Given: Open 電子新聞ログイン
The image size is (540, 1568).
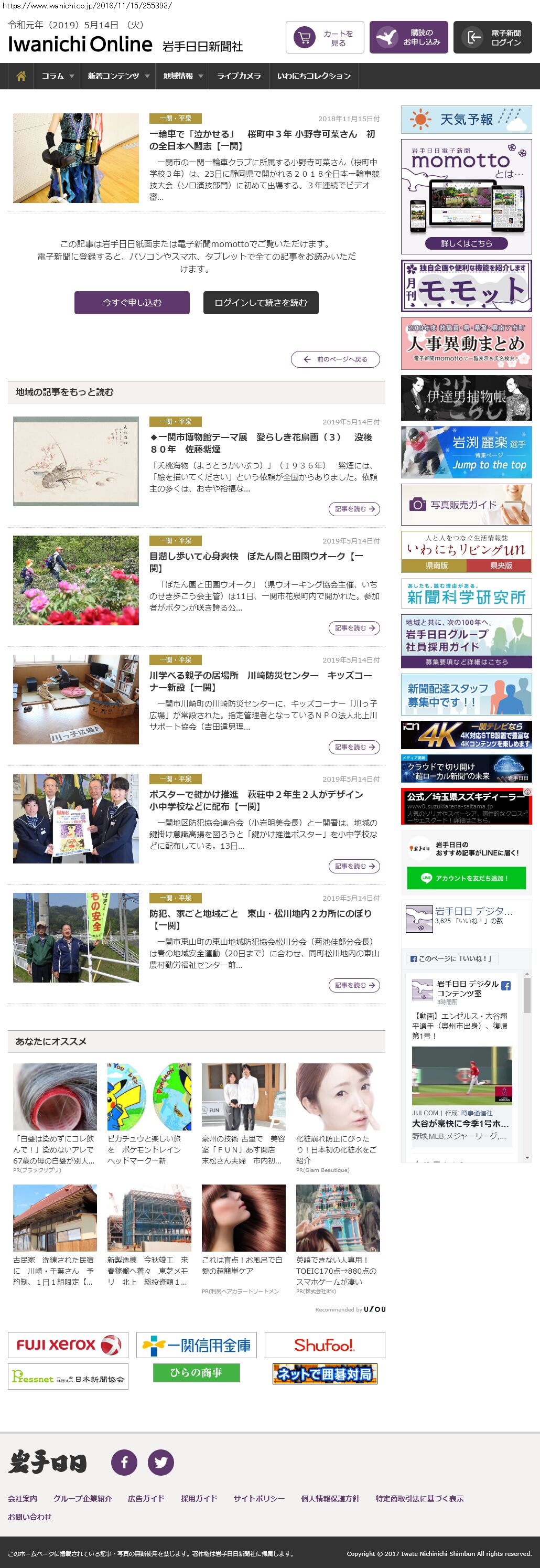Looking at the screenshot, I should [x=493, y=38].
